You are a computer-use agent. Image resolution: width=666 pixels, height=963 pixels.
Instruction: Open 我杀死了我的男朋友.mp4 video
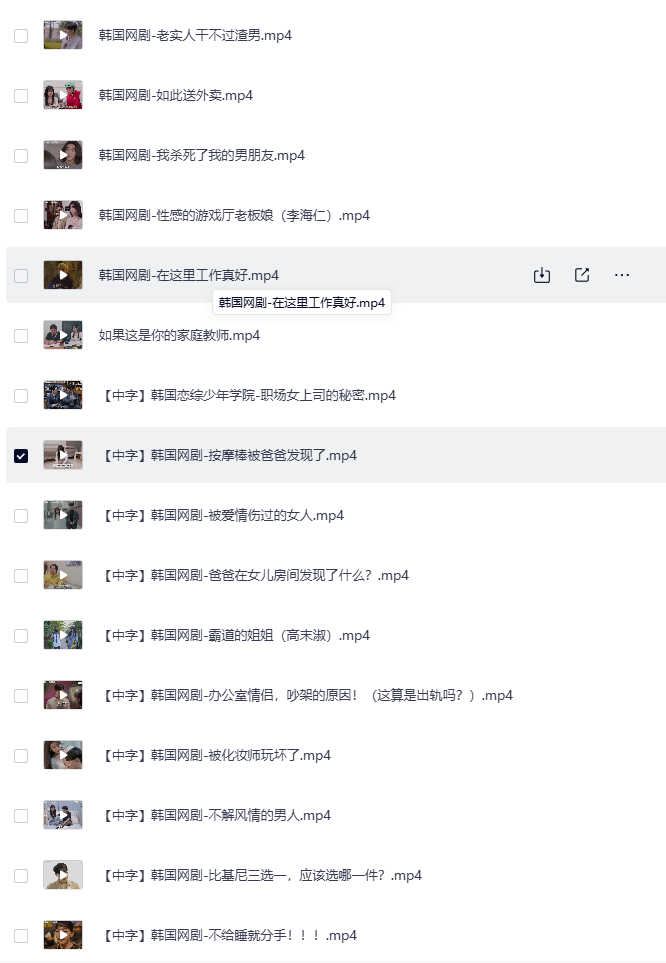[x=201, y=156]
